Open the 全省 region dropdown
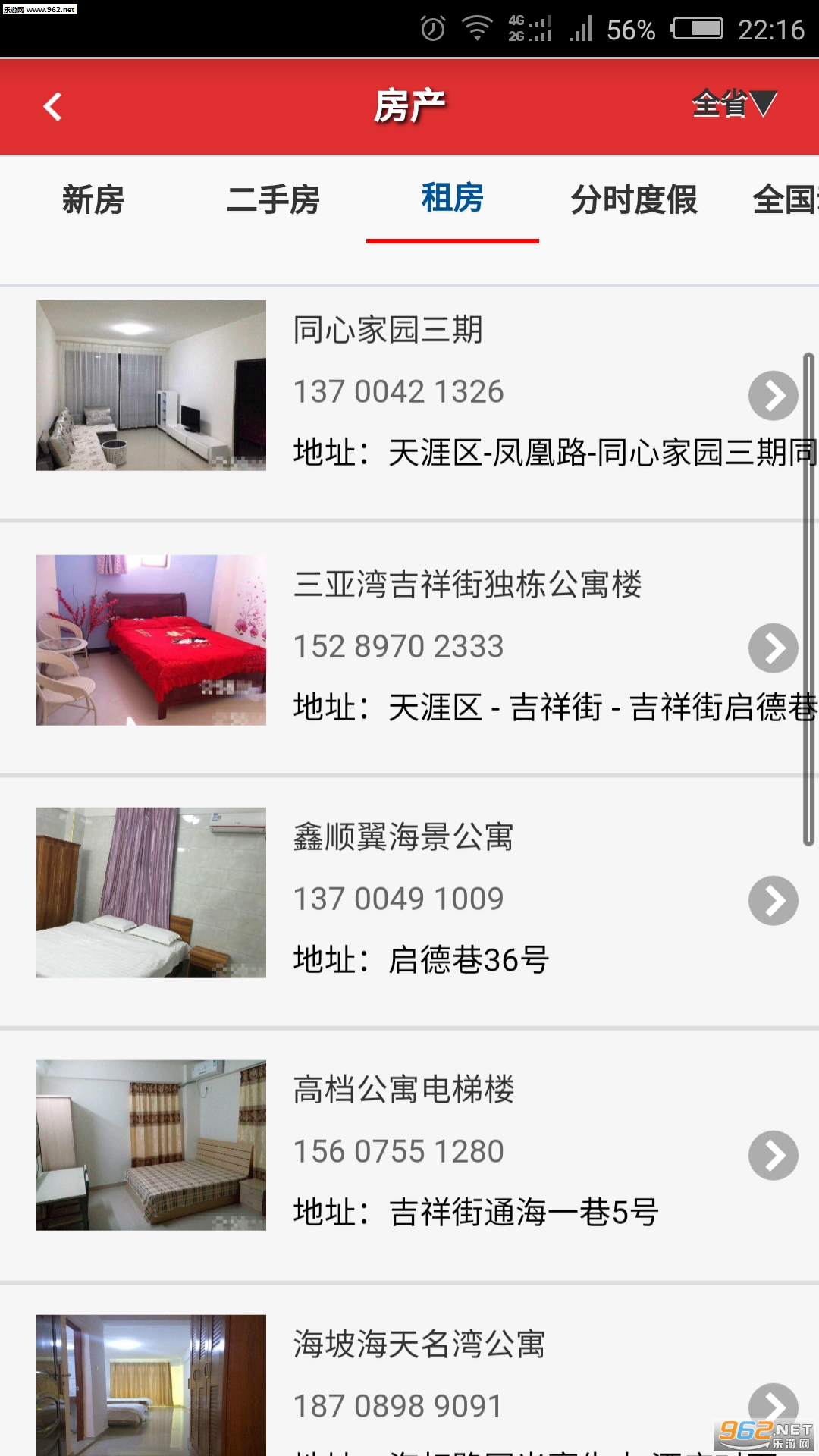Image resolution: width=819 pixels, height=1456 pixels. (733, 104)
